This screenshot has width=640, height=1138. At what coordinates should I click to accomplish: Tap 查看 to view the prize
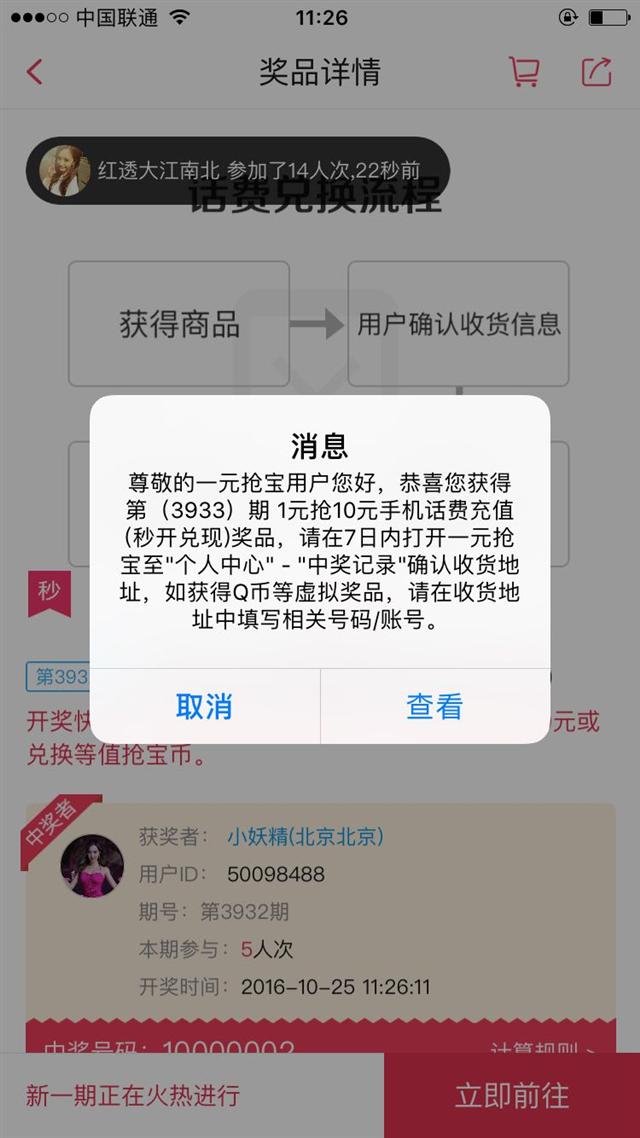(435, 705)
